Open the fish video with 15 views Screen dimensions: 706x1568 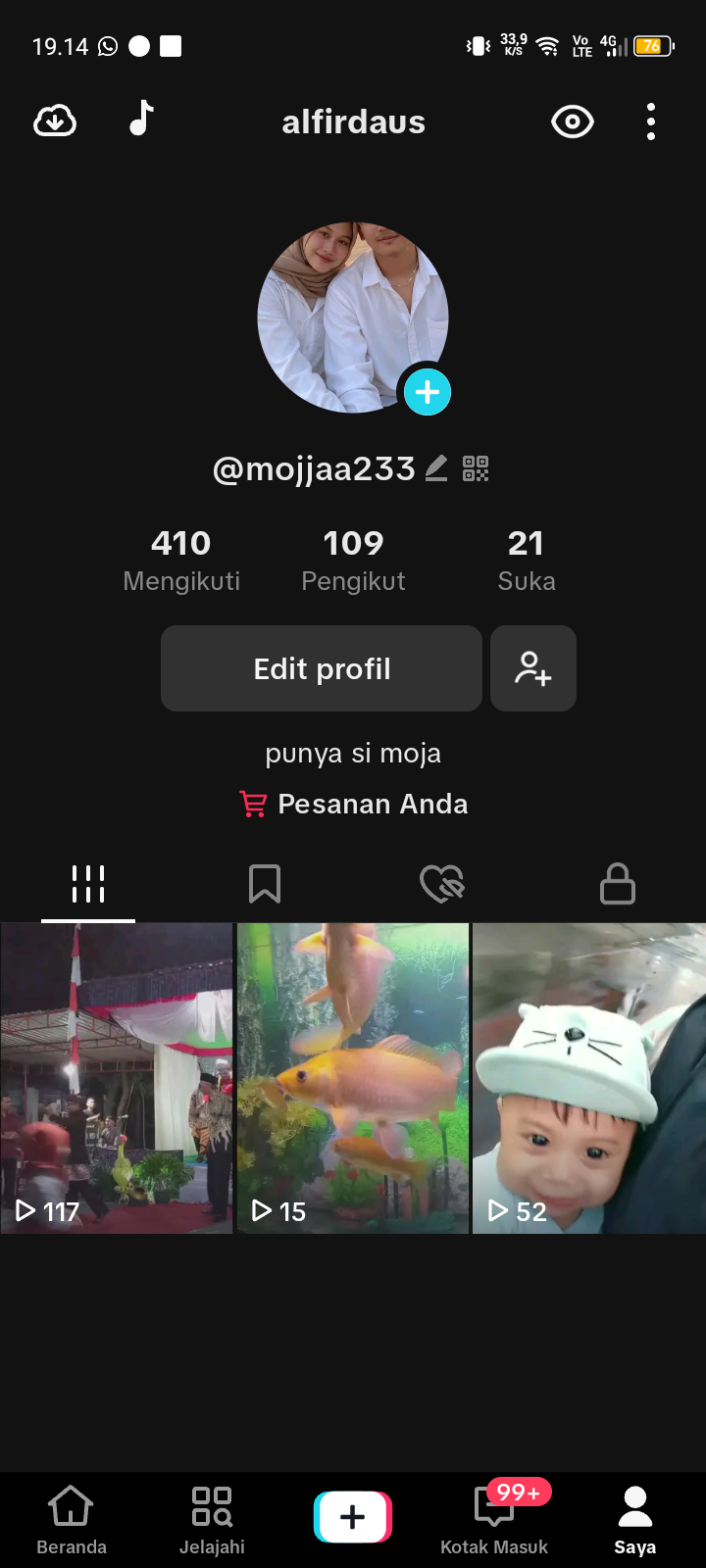click(353, 1078)
